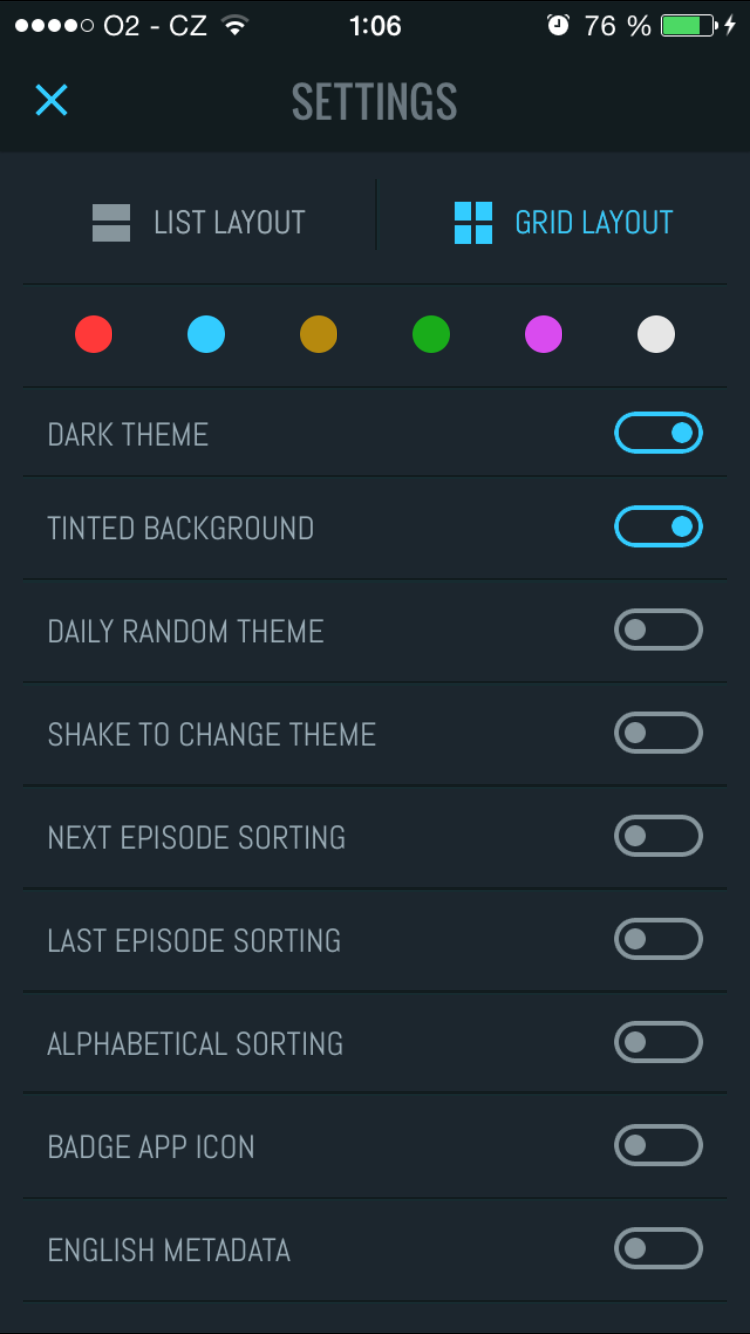Choose the purple theme color
The image size is (750, 1334).
[x=544, y=334]
